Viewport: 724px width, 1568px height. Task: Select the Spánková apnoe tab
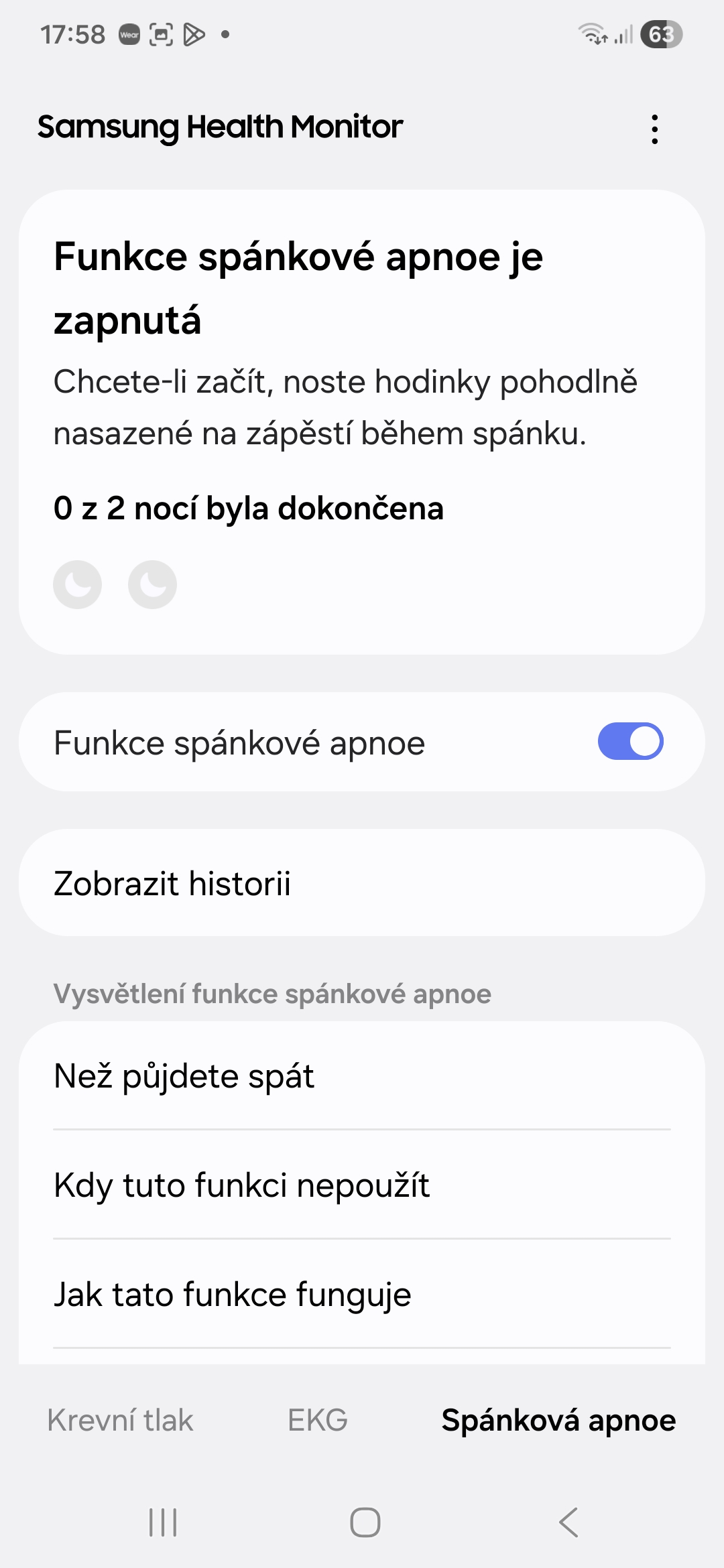click(558, 1420)
